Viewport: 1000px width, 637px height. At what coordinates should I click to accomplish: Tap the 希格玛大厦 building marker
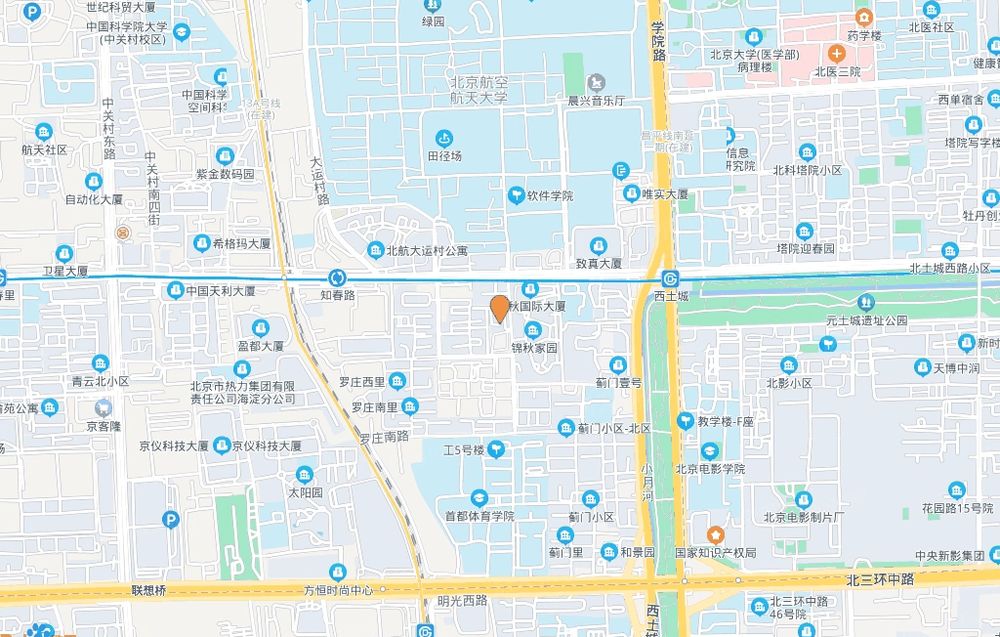coord(202,243)
